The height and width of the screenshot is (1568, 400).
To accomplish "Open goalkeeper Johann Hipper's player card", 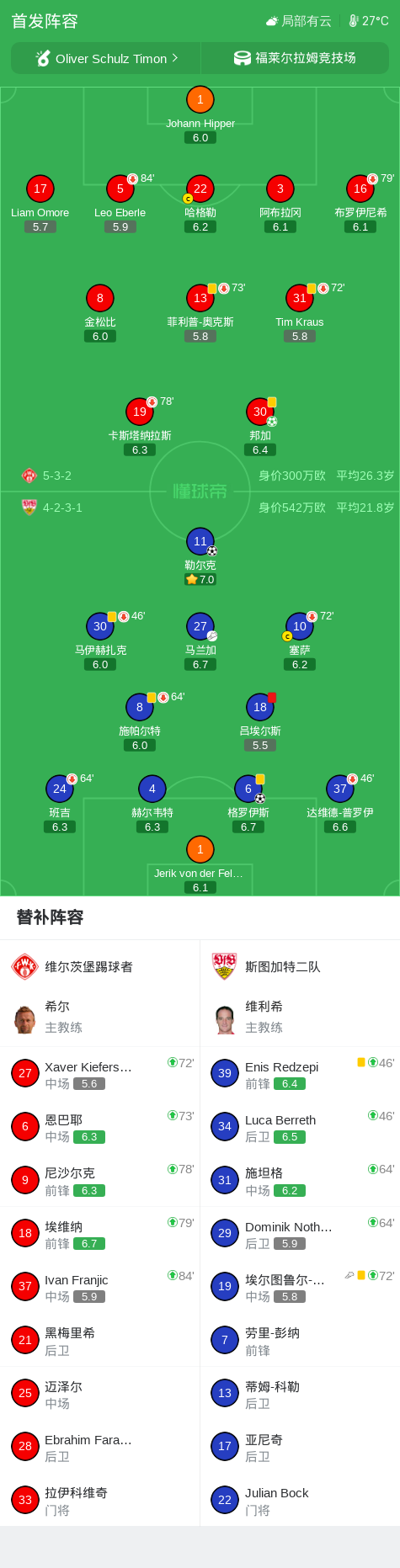I will (200, 115).
